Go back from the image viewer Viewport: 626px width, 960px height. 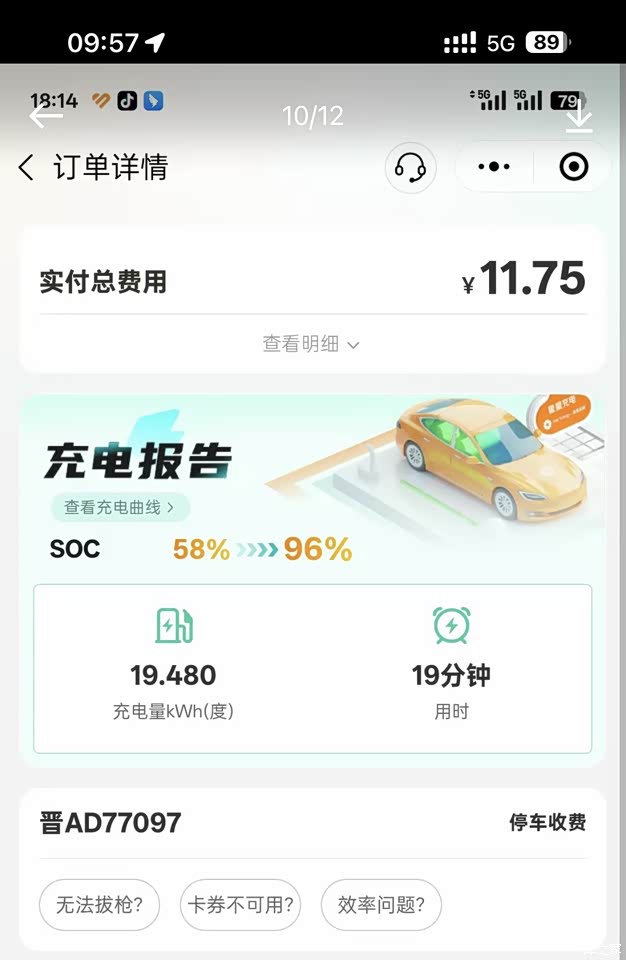pos(45,116)
